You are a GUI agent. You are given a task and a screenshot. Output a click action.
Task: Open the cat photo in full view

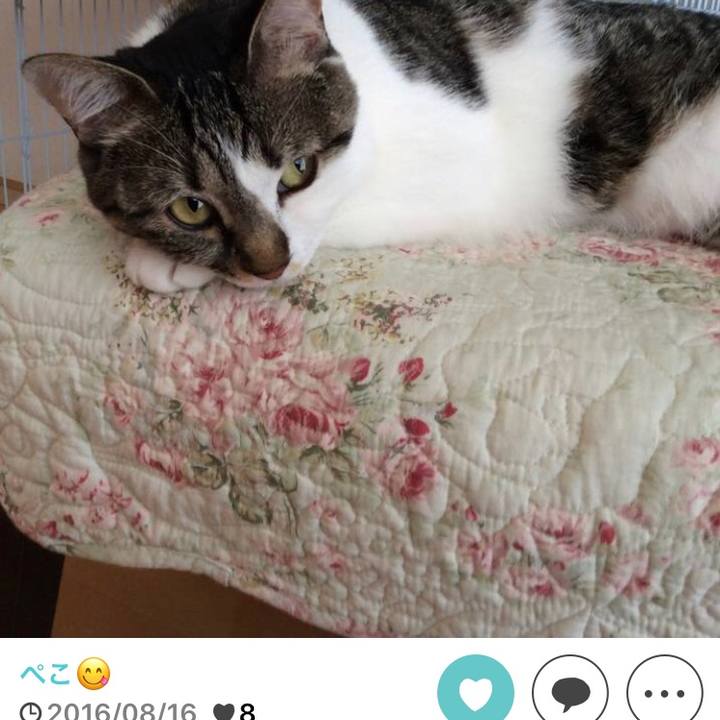[360, 318]
